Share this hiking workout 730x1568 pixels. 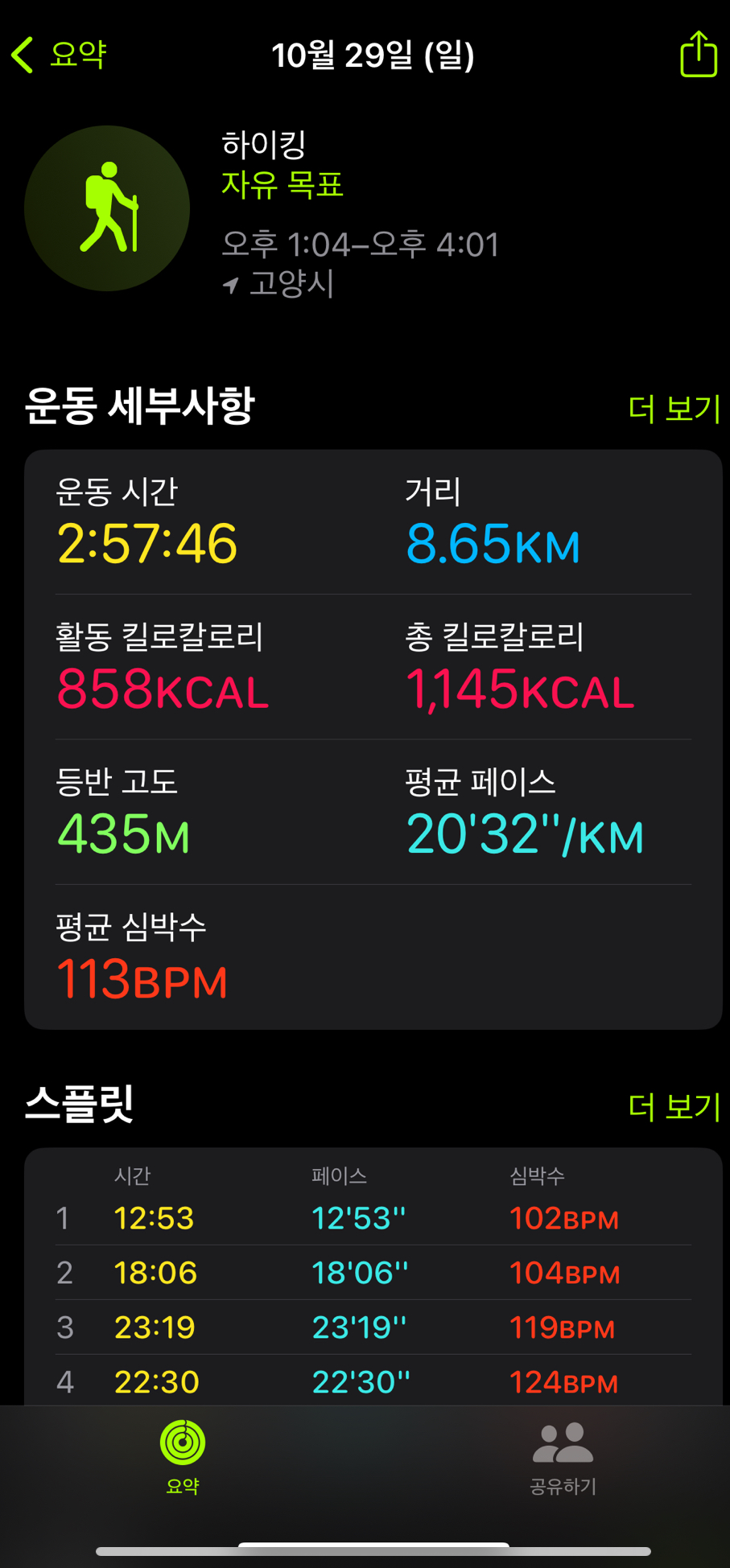(x=698, y=54)
